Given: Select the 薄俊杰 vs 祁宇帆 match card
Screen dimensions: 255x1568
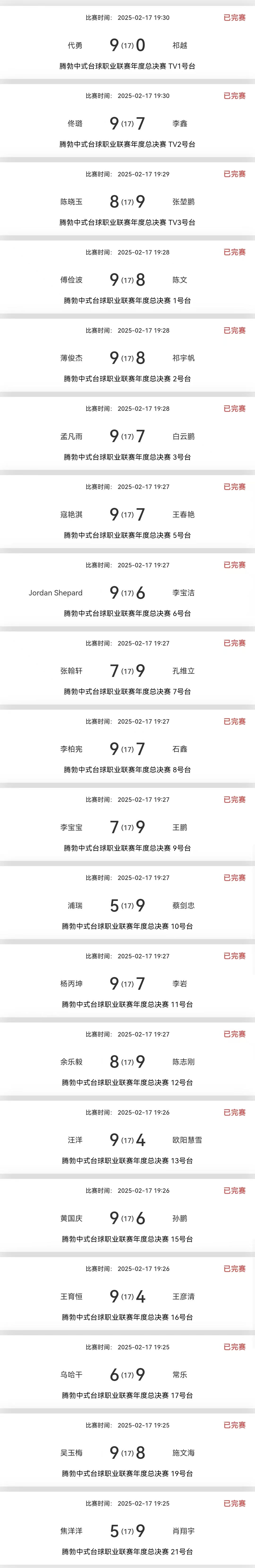Looking at the screenshot, I should point(127,358).
